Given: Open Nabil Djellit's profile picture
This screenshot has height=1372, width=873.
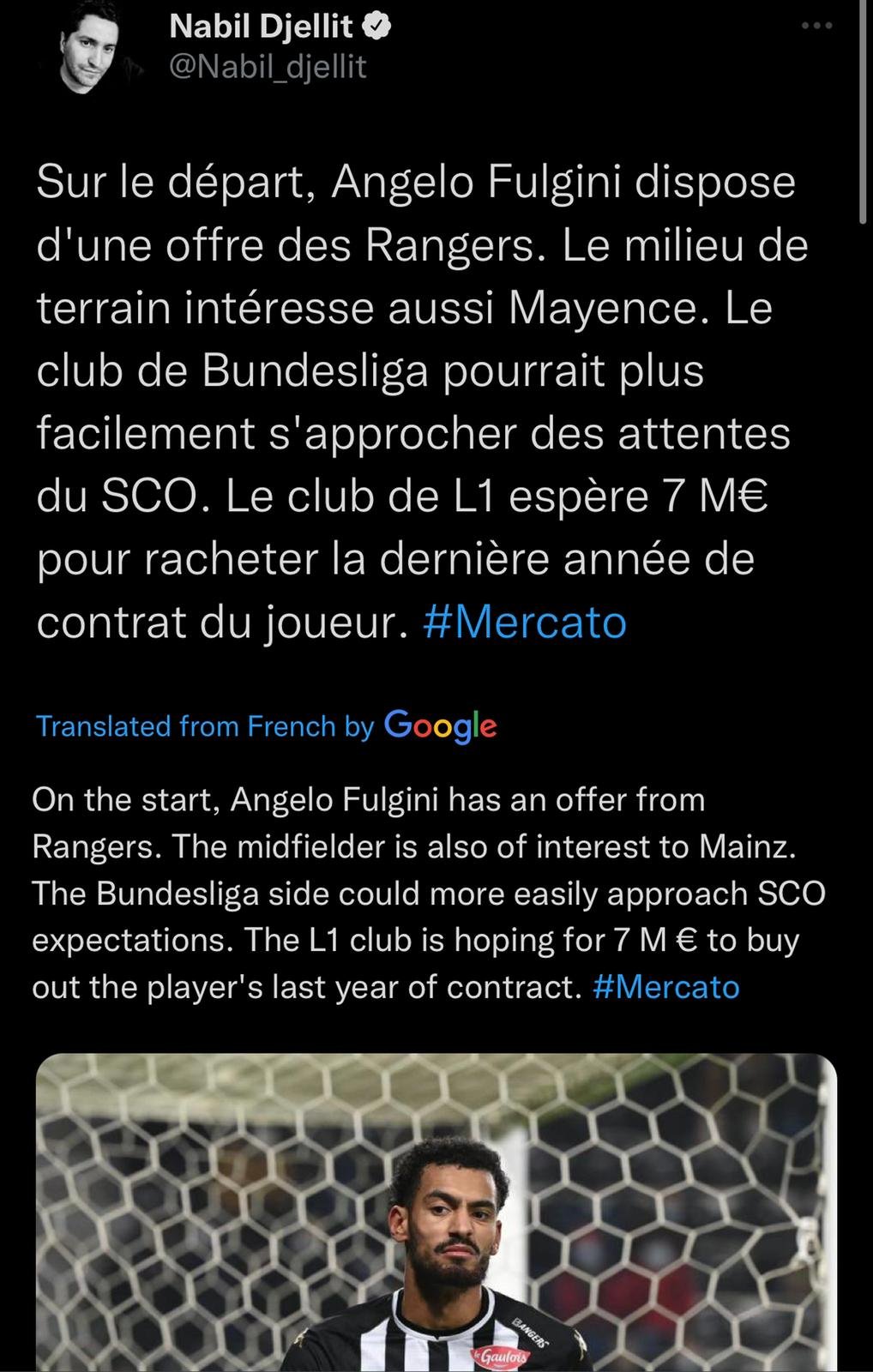Looking at the screenshot, I should coord(89,51).
